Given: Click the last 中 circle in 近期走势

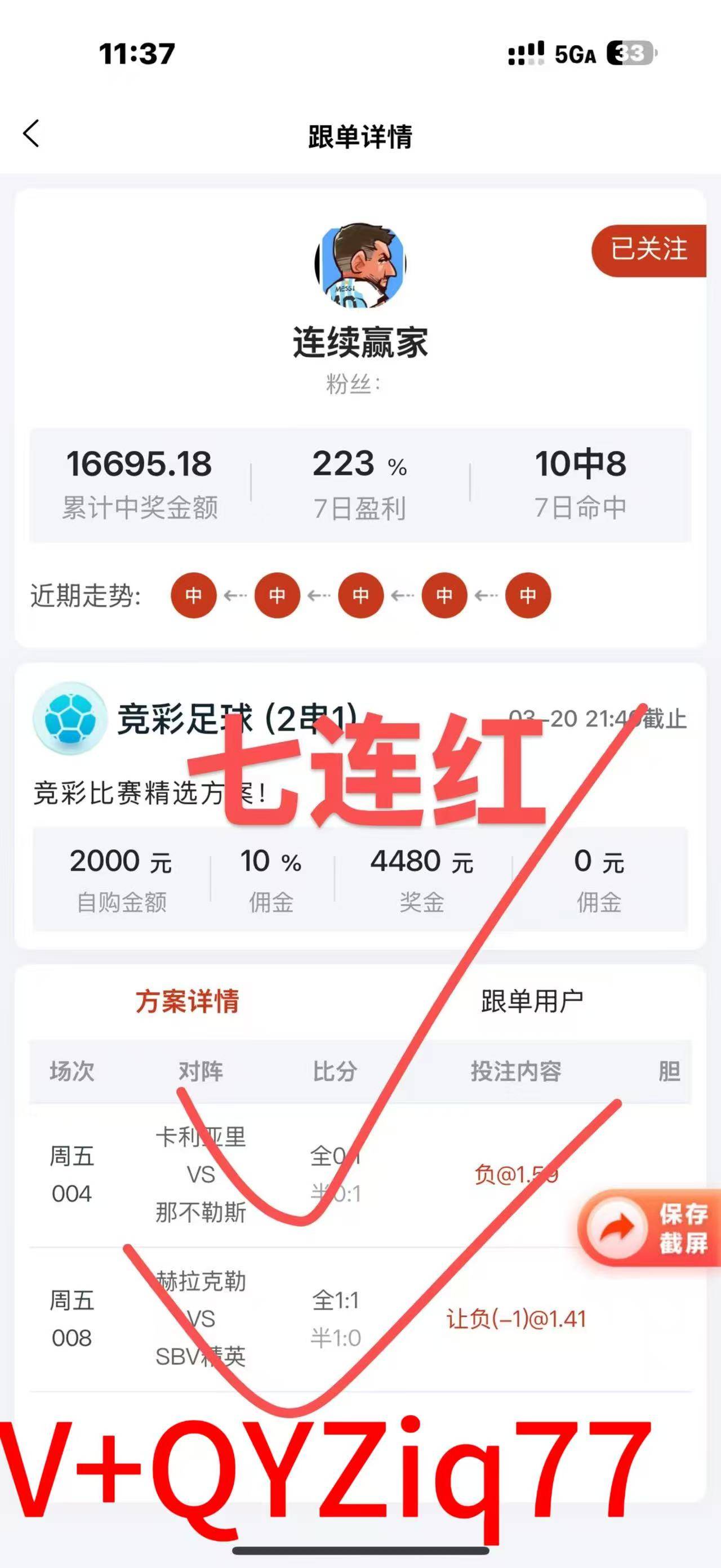Looking at the screenshot, I should [x=527, y=596].
